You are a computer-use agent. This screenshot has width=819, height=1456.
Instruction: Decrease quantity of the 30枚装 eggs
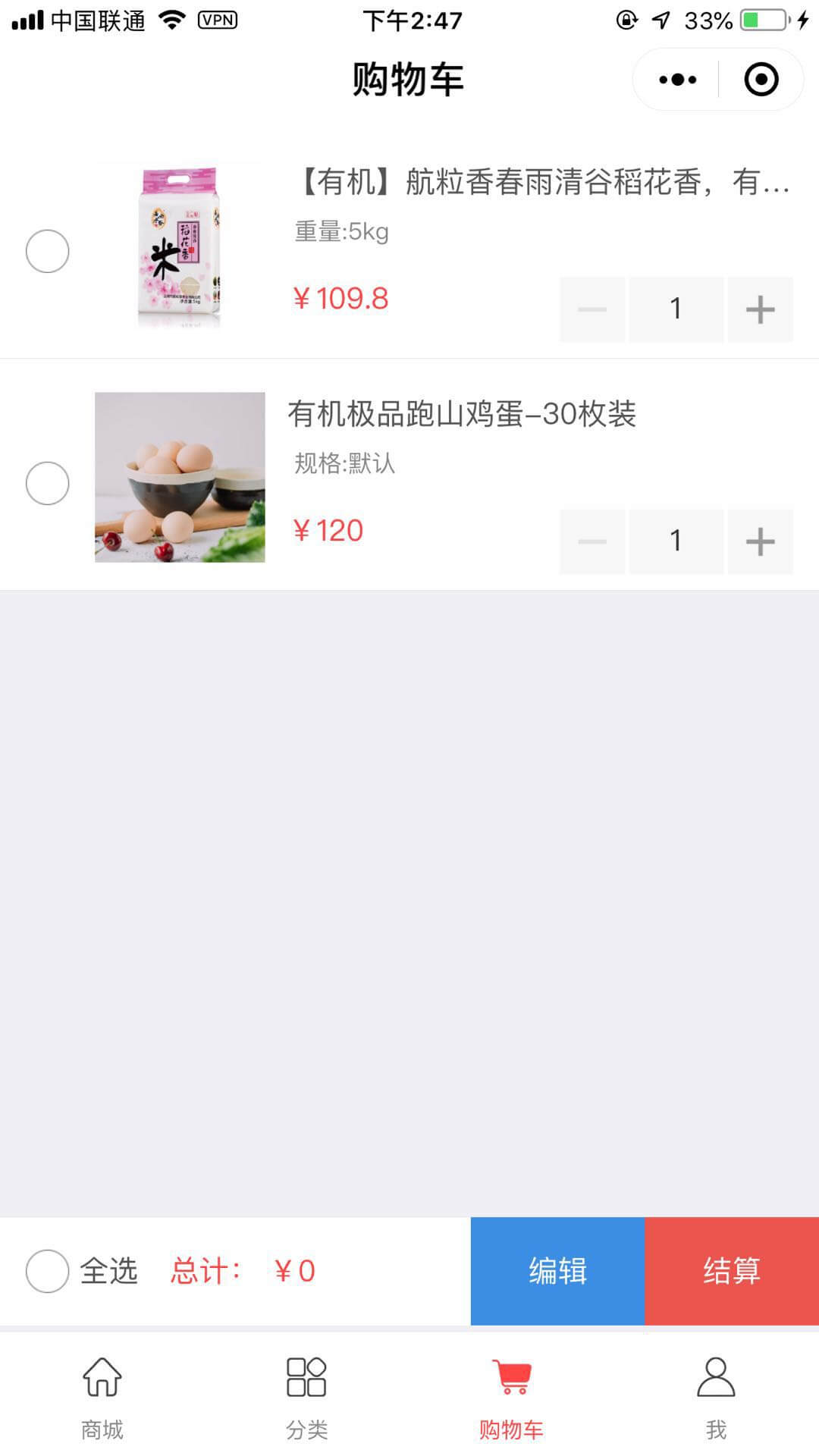(592, 541)
